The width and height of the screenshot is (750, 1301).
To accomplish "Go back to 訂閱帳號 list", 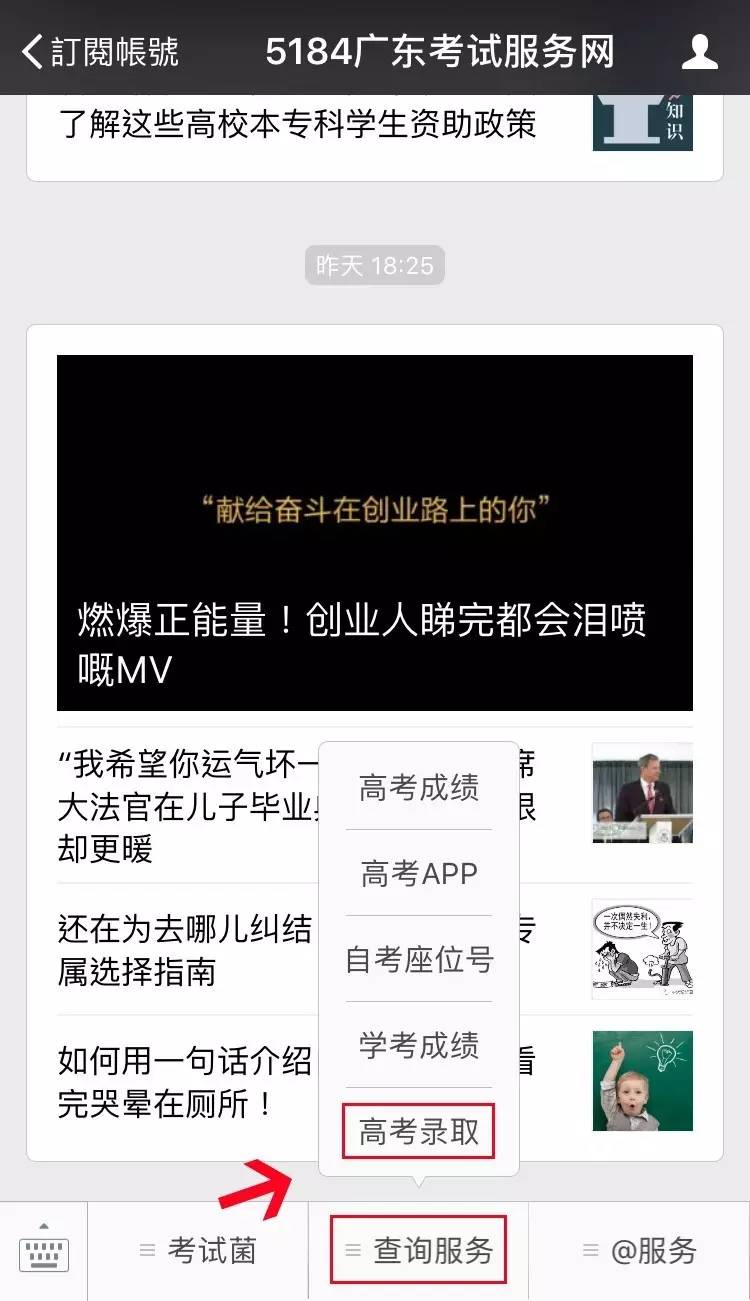I will tap(100, 51).
